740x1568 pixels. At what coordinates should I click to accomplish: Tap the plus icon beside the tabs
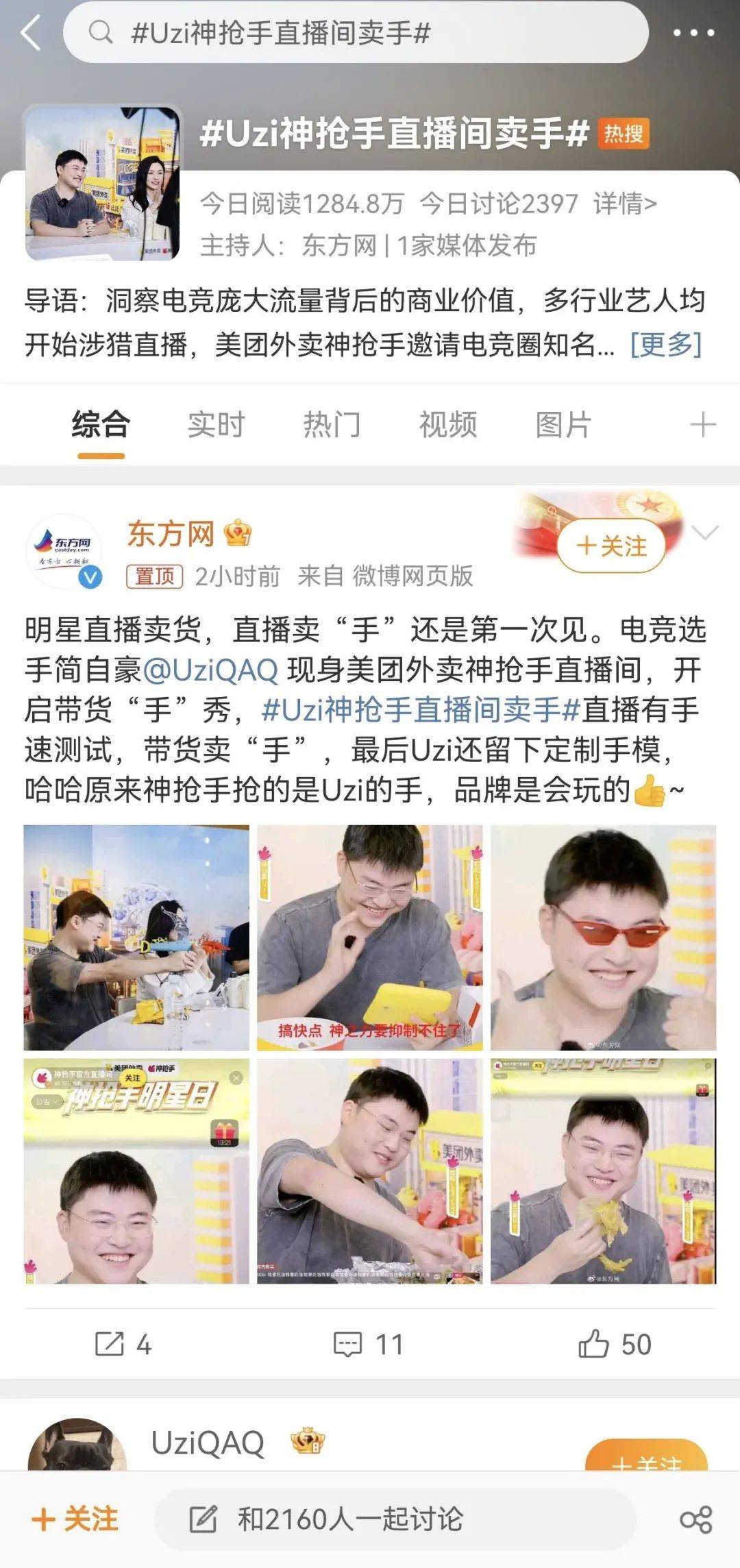point(703,425)
